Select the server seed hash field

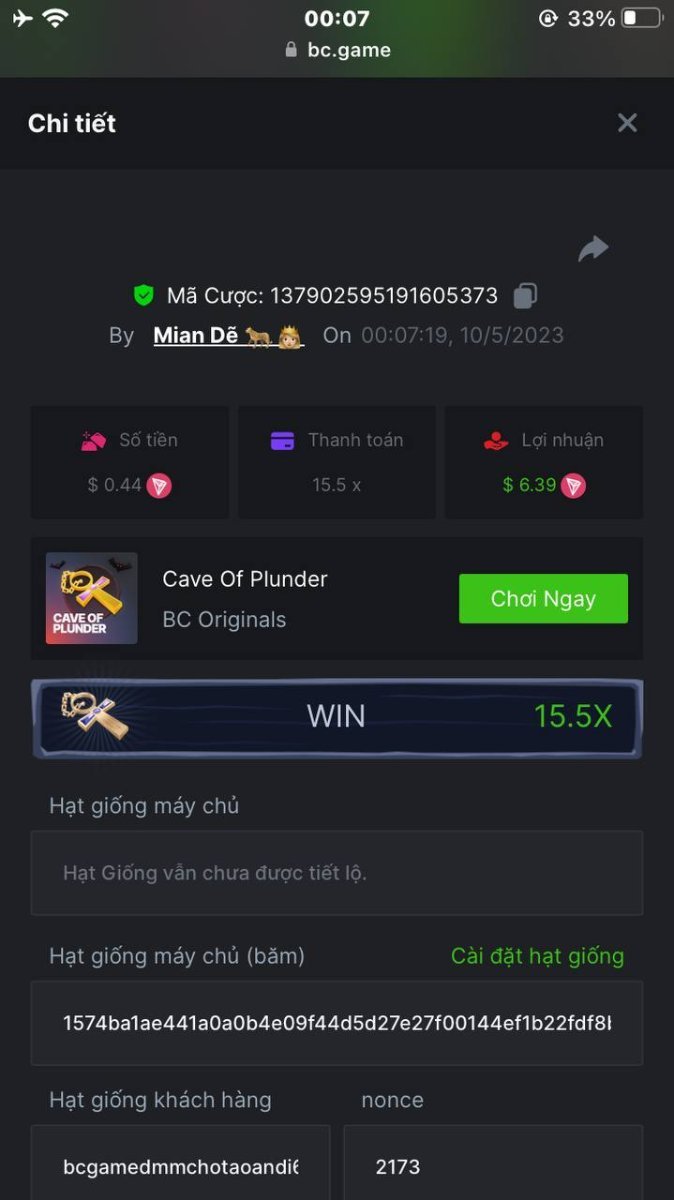(x=336, y=1023)
